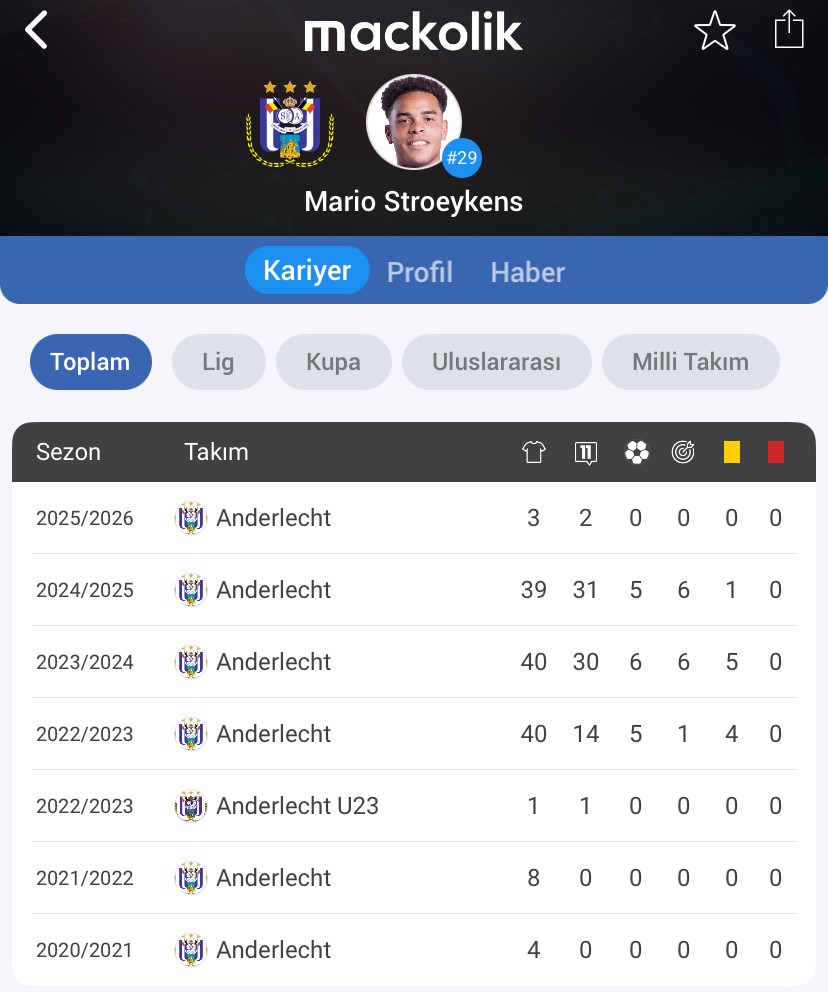Image resolution: width=828 pixels, height=992 pixels.
Task: Open the Anderlecht club crest
Action: [x=289, y=124]
